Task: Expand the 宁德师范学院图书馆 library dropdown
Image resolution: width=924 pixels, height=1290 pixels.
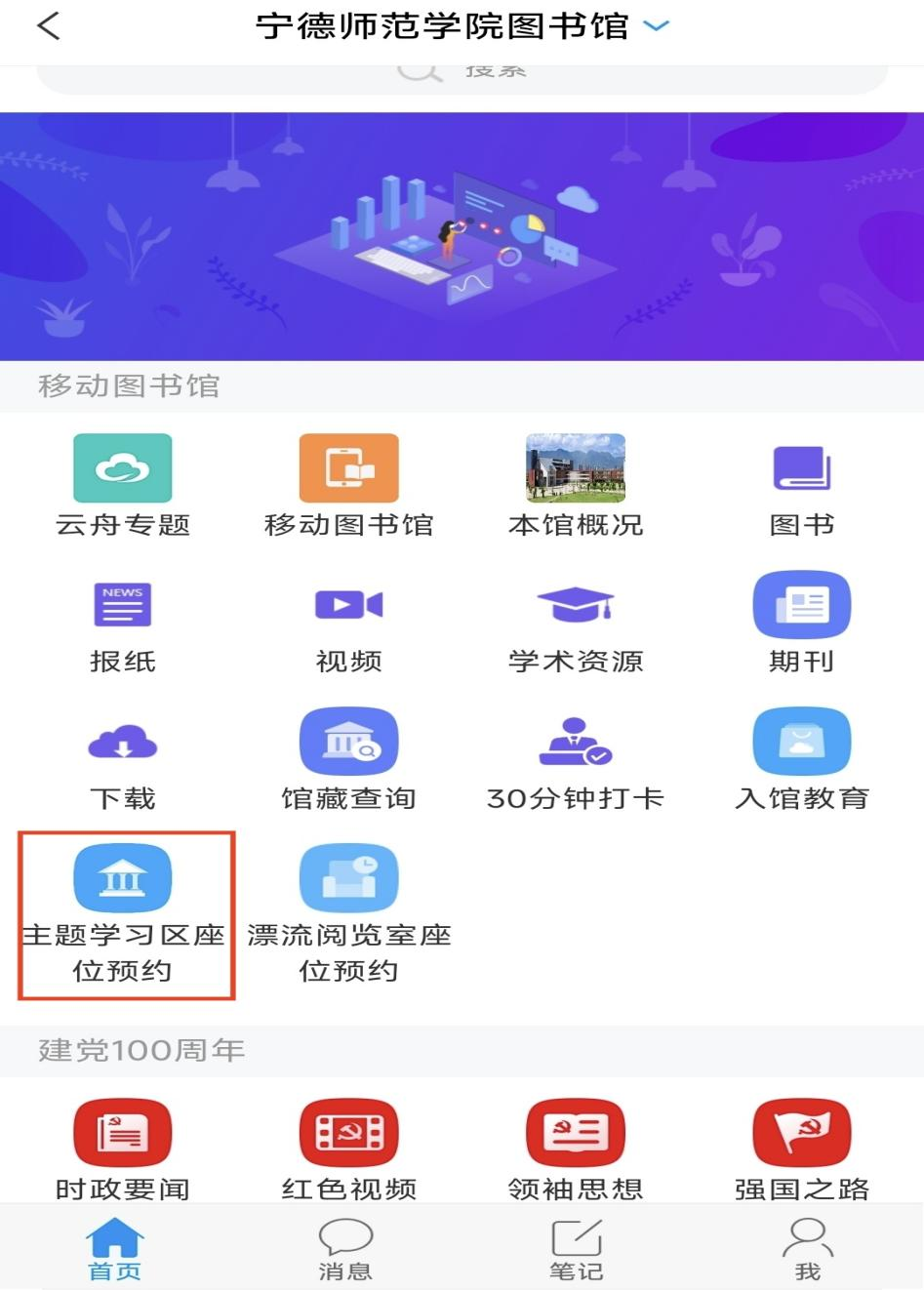Action: [x=657, y=26]
